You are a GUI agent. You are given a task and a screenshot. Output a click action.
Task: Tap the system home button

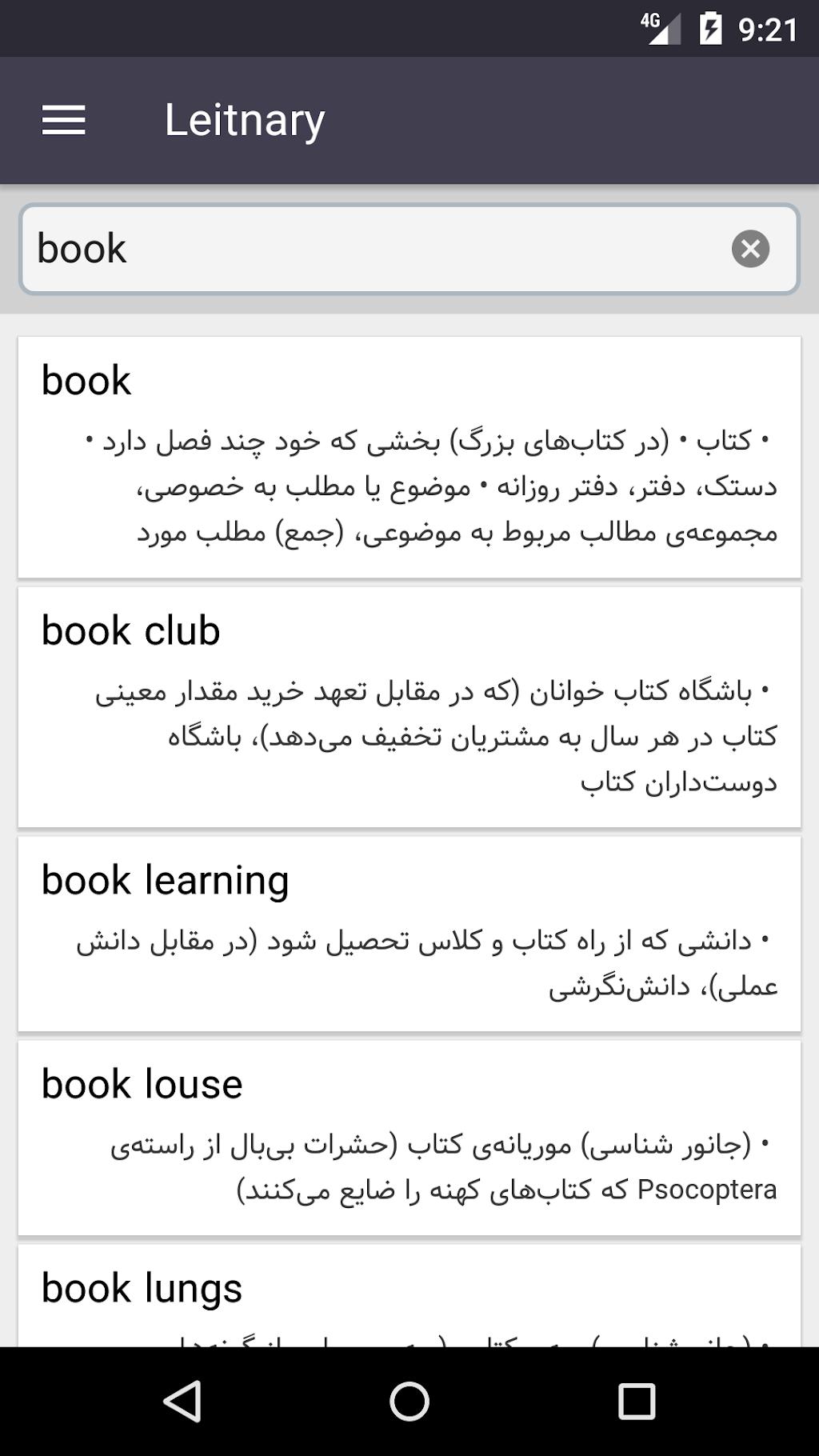(x=409, y=1401)
